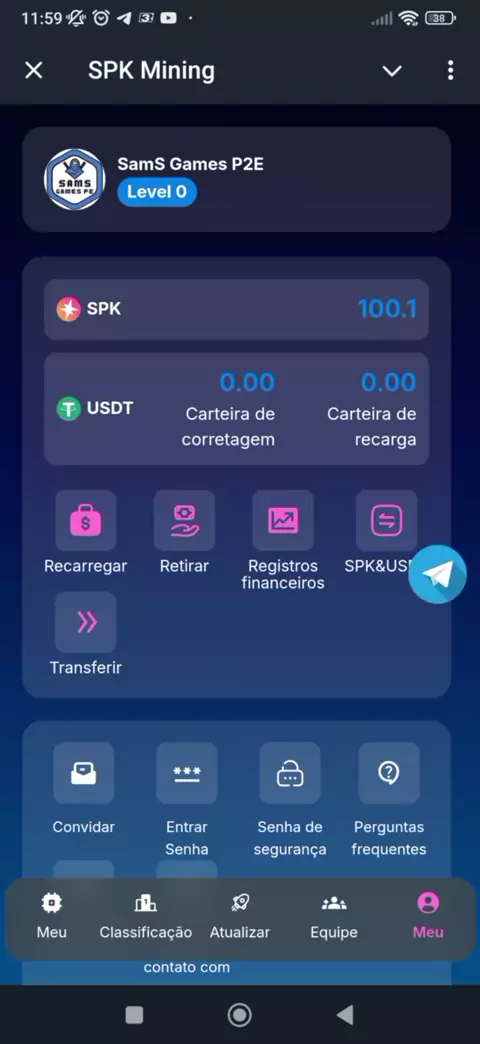
Task: Go to the first Meu tab with chip icon
Action: point(52,917)
